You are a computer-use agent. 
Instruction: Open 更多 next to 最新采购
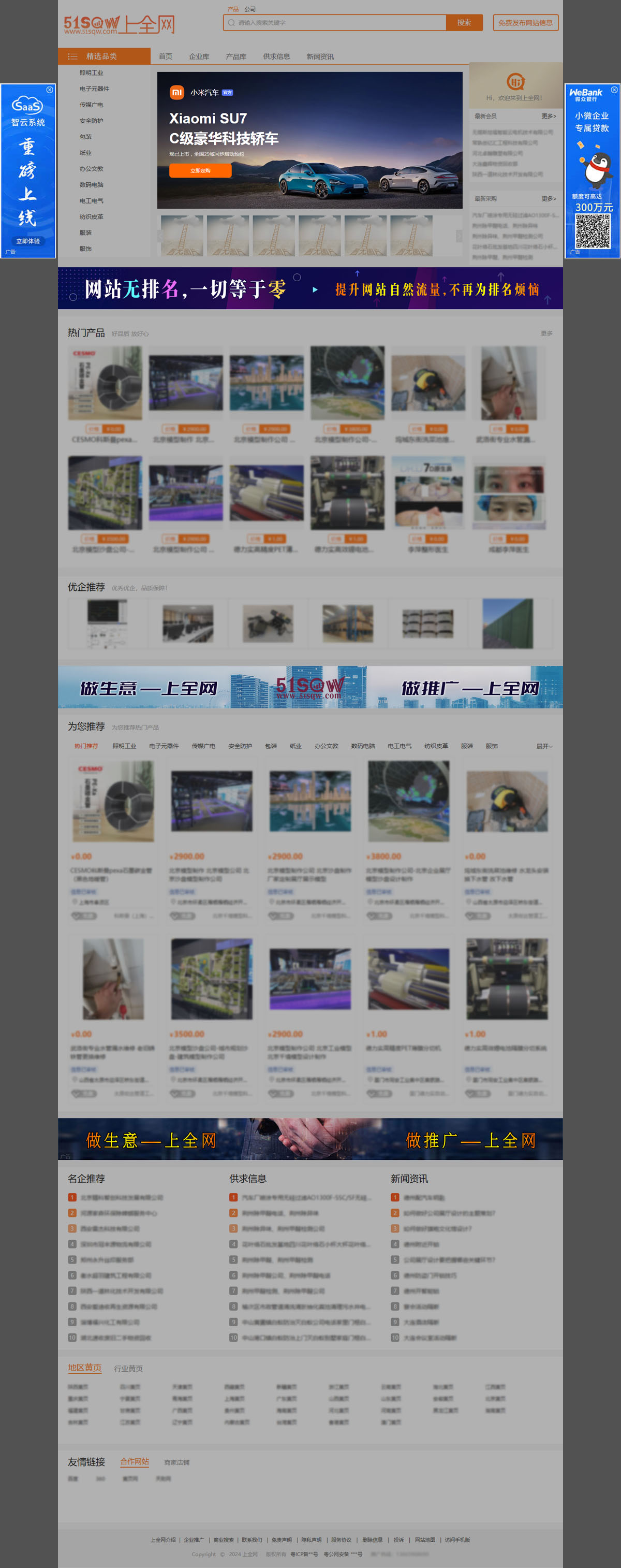(x=548, y=198)
